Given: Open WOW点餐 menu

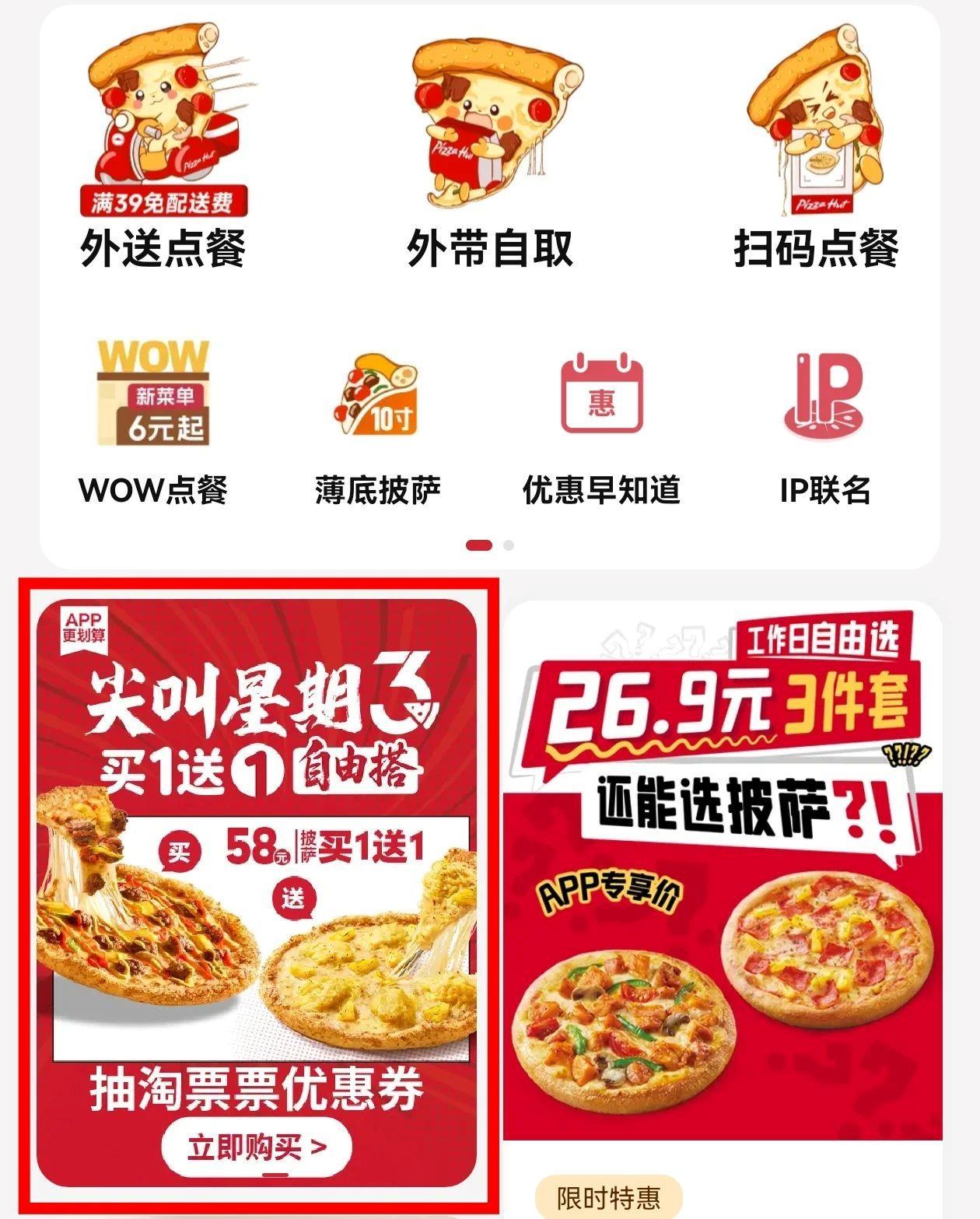Looking at the screenshot, I should 153,420.
